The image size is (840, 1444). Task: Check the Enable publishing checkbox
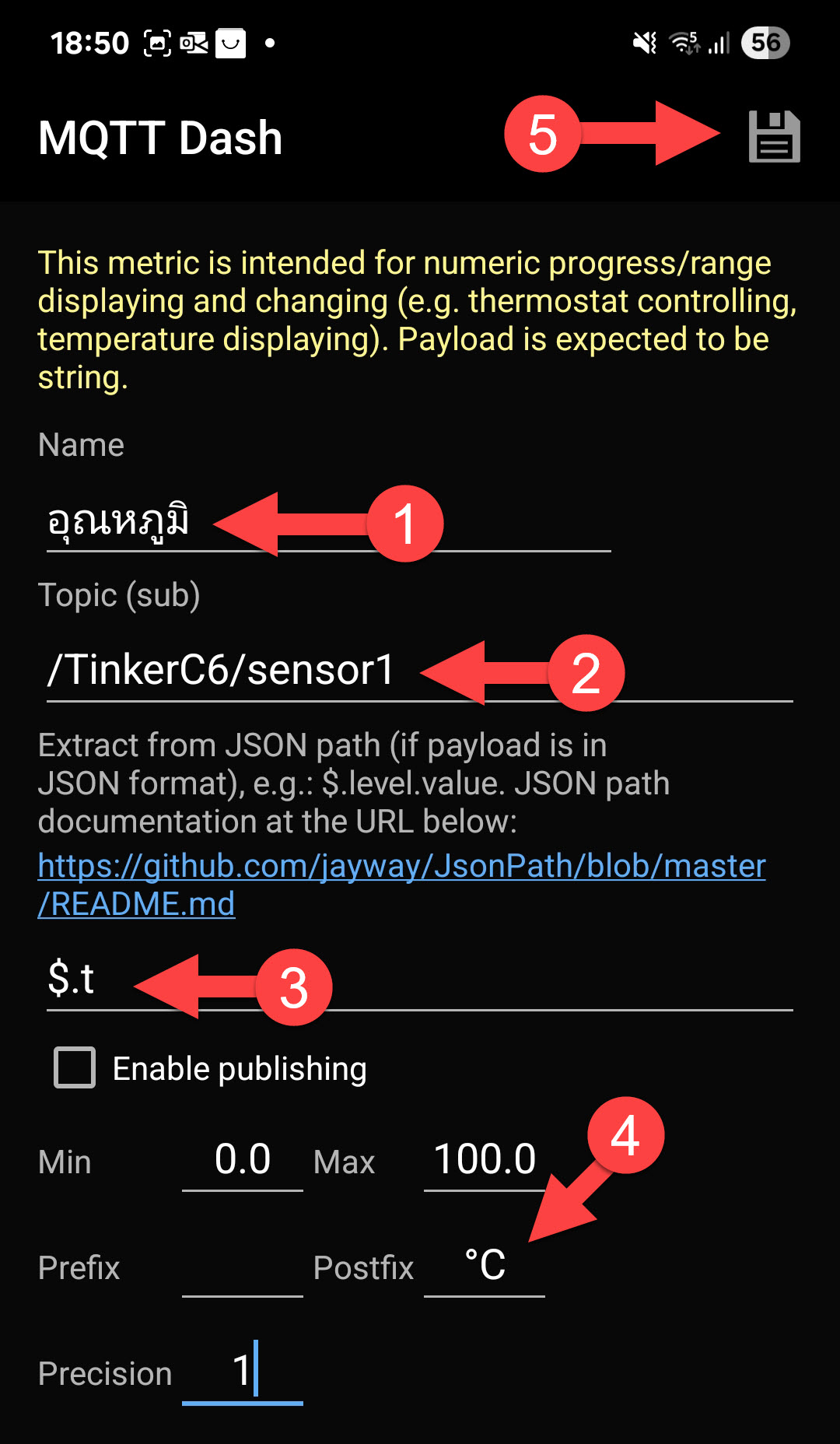tap(75, 1067)
